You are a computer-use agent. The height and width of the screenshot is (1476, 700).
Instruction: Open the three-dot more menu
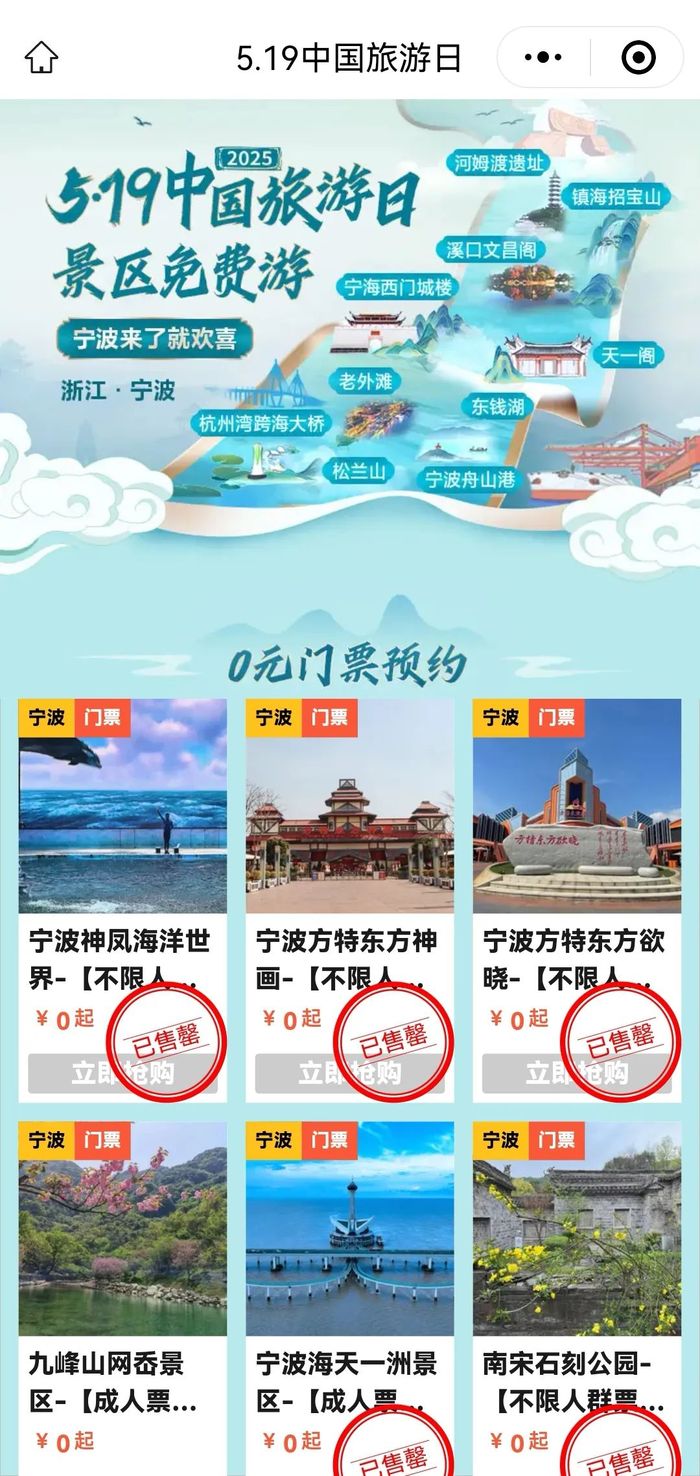pos(543,58)
